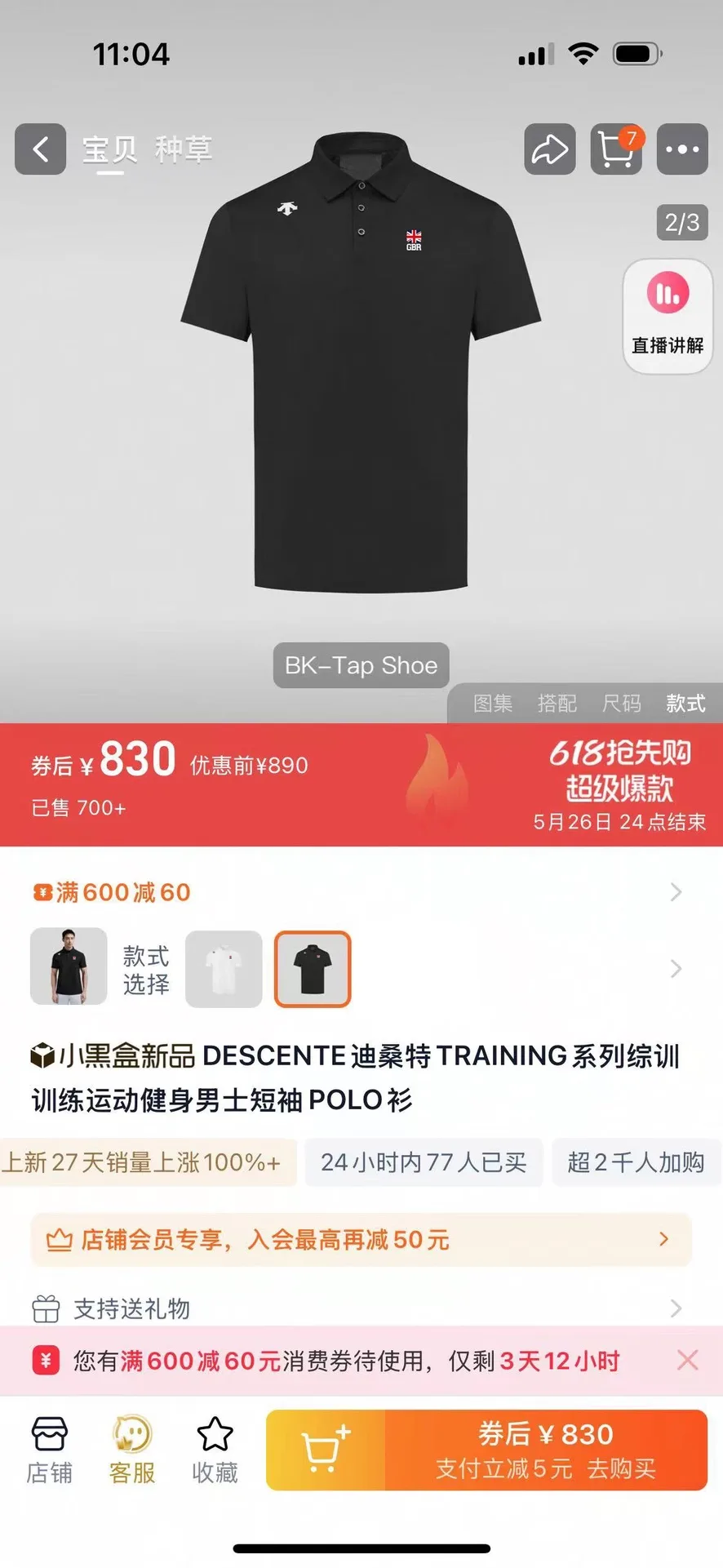The width and height of the screenshot is (723, 1568).
Task: Jump to the 图集 section
Action: (493, 704)
